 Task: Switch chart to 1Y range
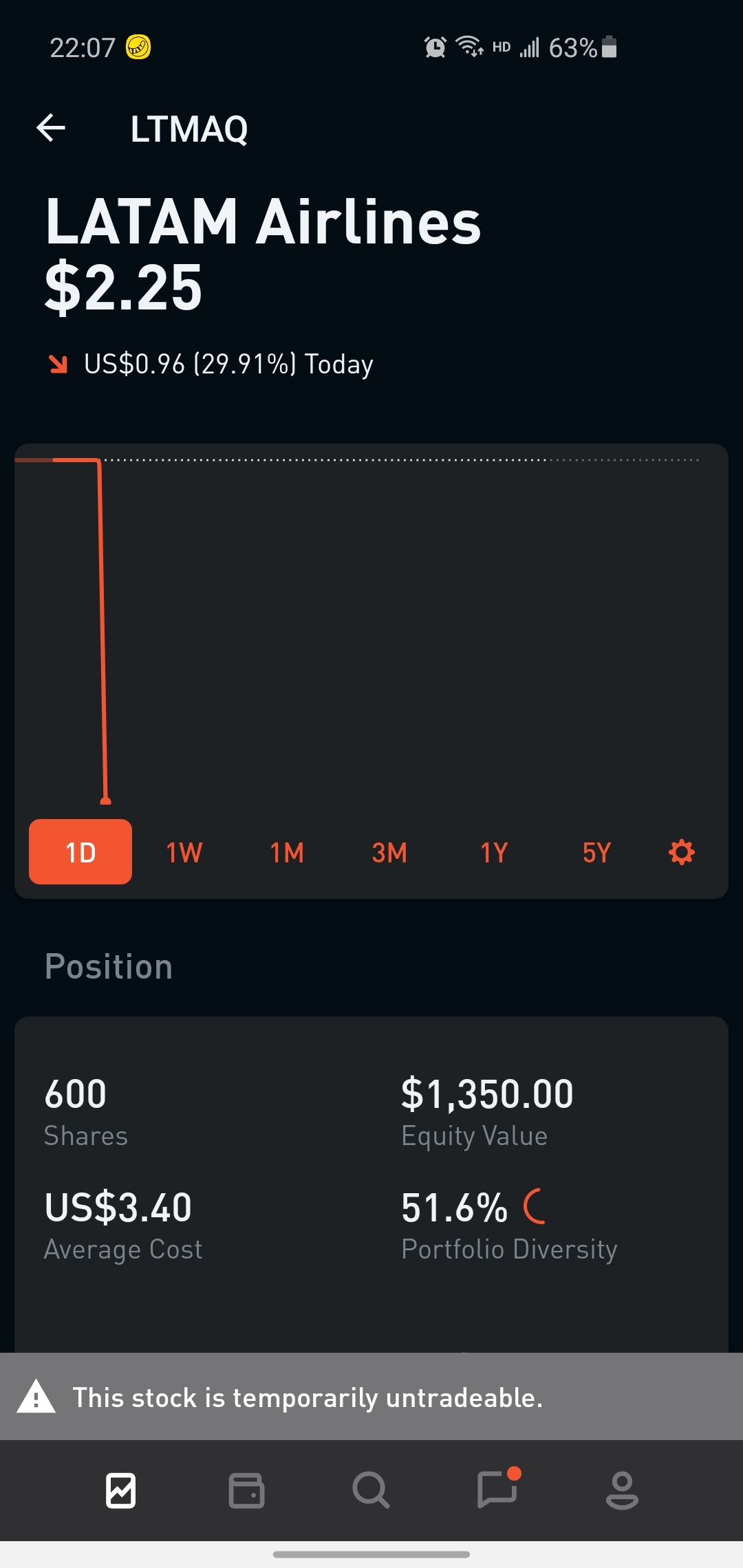pos(494,853)
